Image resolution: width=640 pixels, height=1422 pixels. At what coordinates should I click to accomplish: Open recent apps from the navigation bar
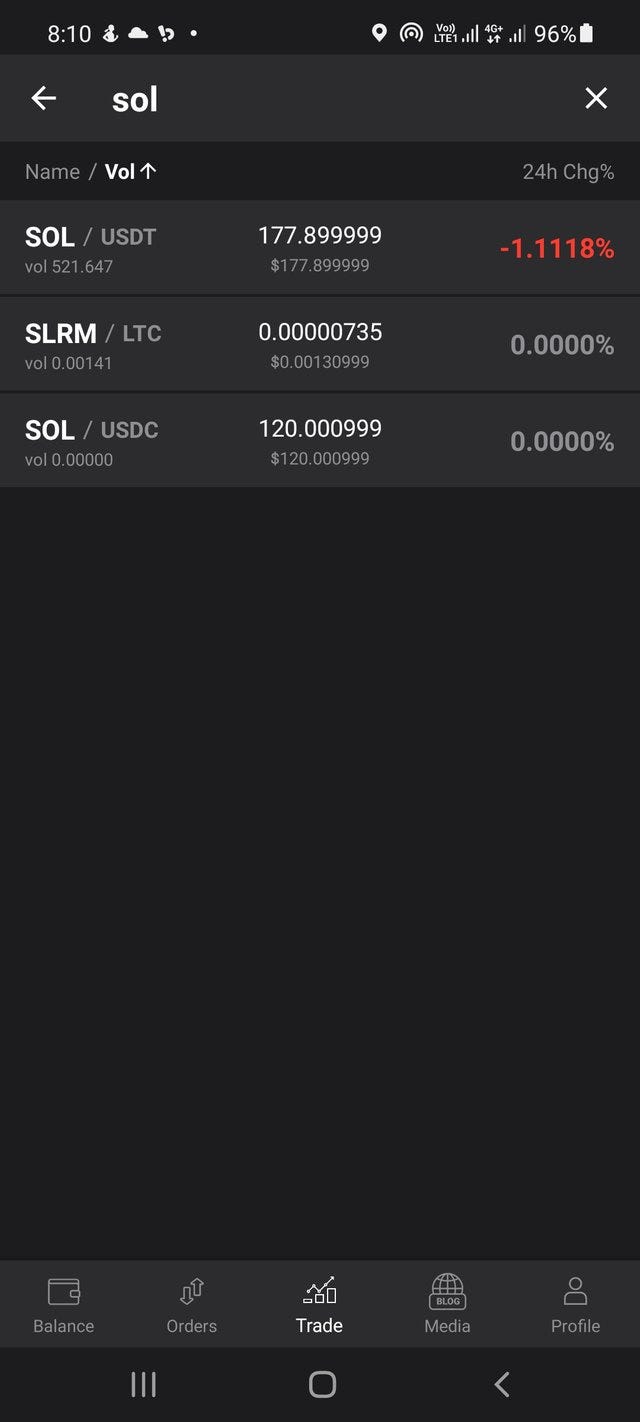[144, 1384]
